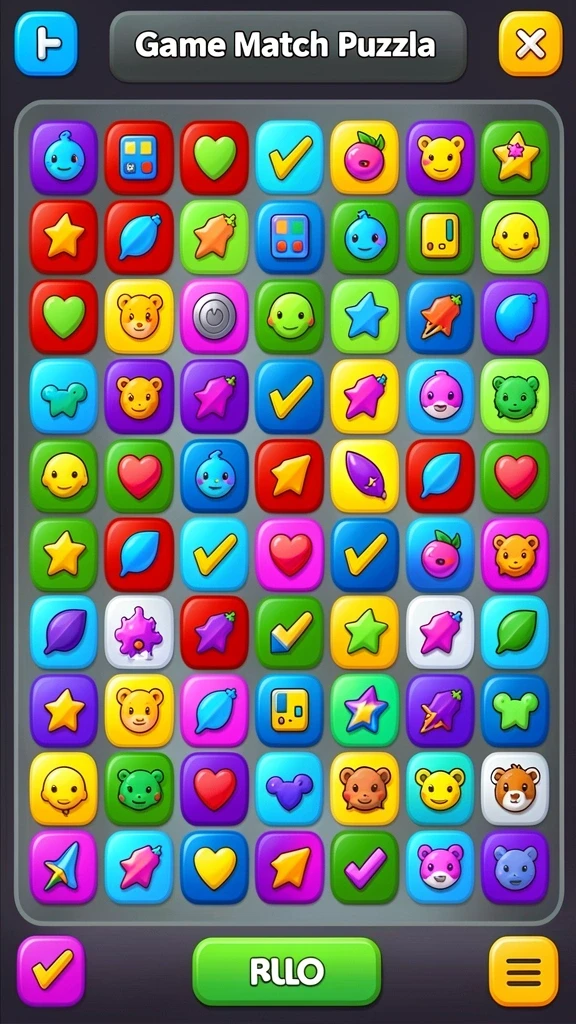Close the game with the orange X button
Image resolution: width=576 pixels, height=1024 pixels.
(530, 44)
